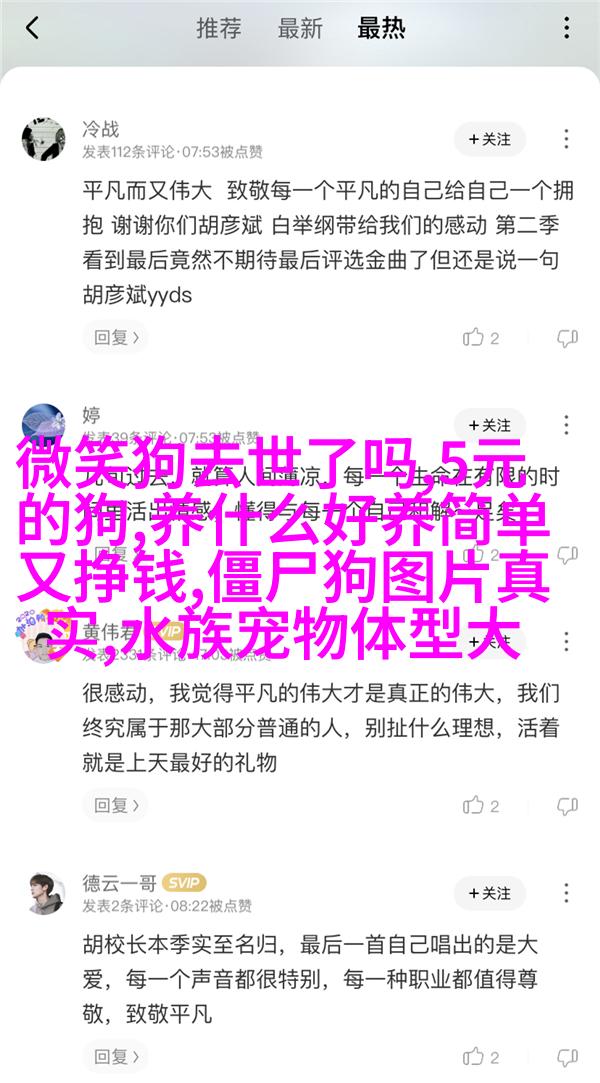Select the 最热 tab
The height and width of the screenshot is (1083, 600).
pyautogui.click(x=381, y=28)
